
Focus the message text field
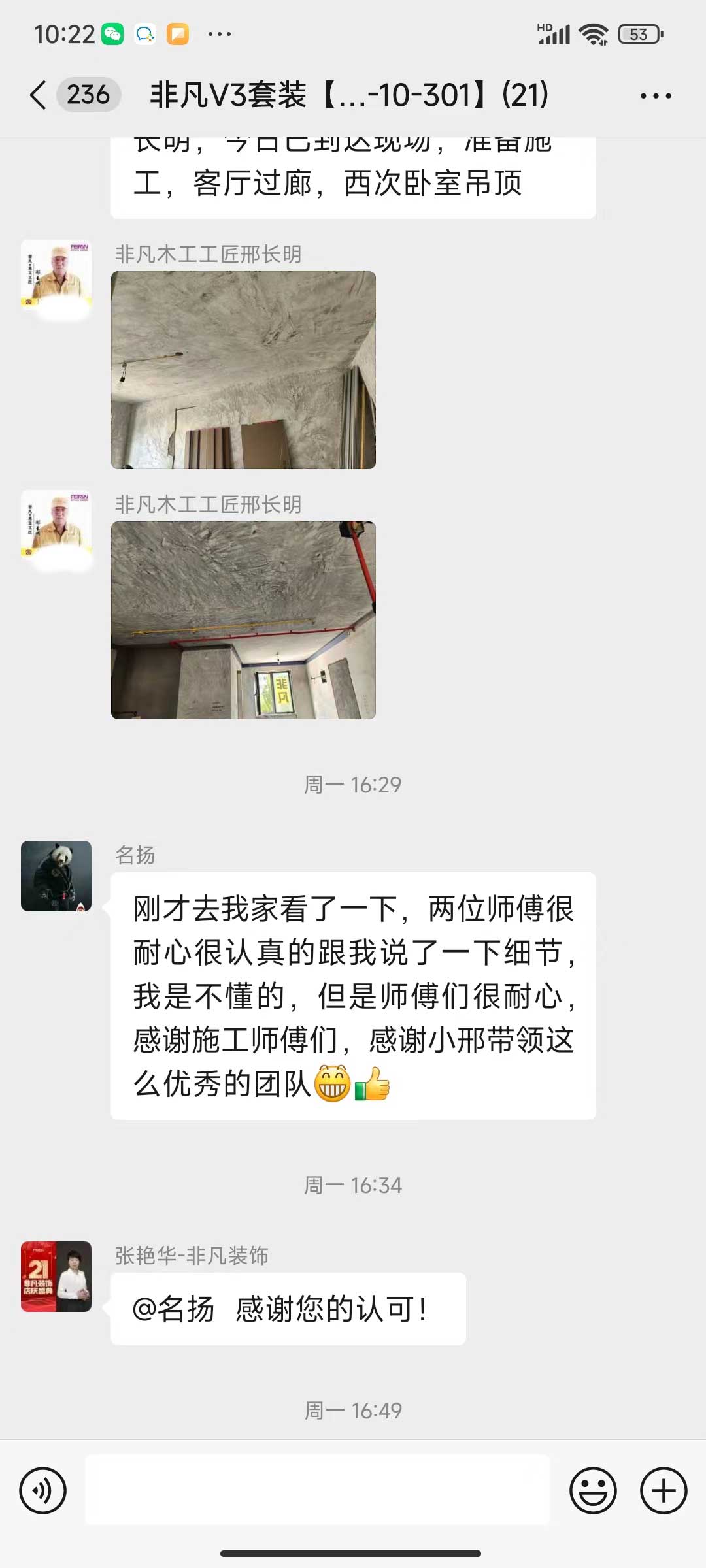(318, 1491)
